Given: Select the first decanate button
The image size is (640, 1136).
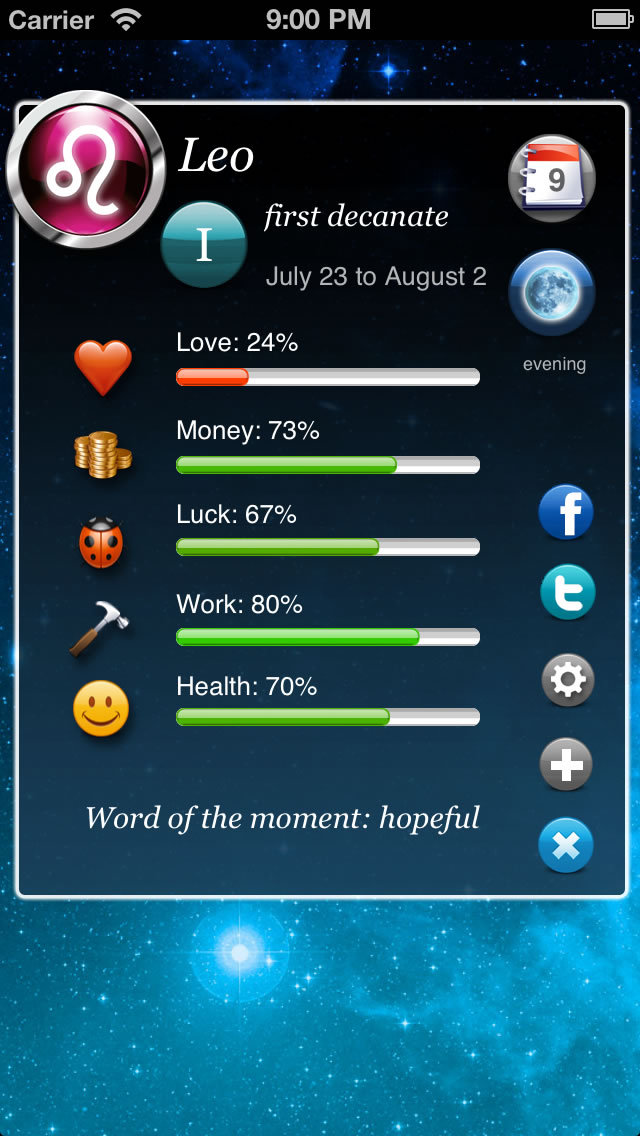Looking at the screenshot, I should pos(204,245).
